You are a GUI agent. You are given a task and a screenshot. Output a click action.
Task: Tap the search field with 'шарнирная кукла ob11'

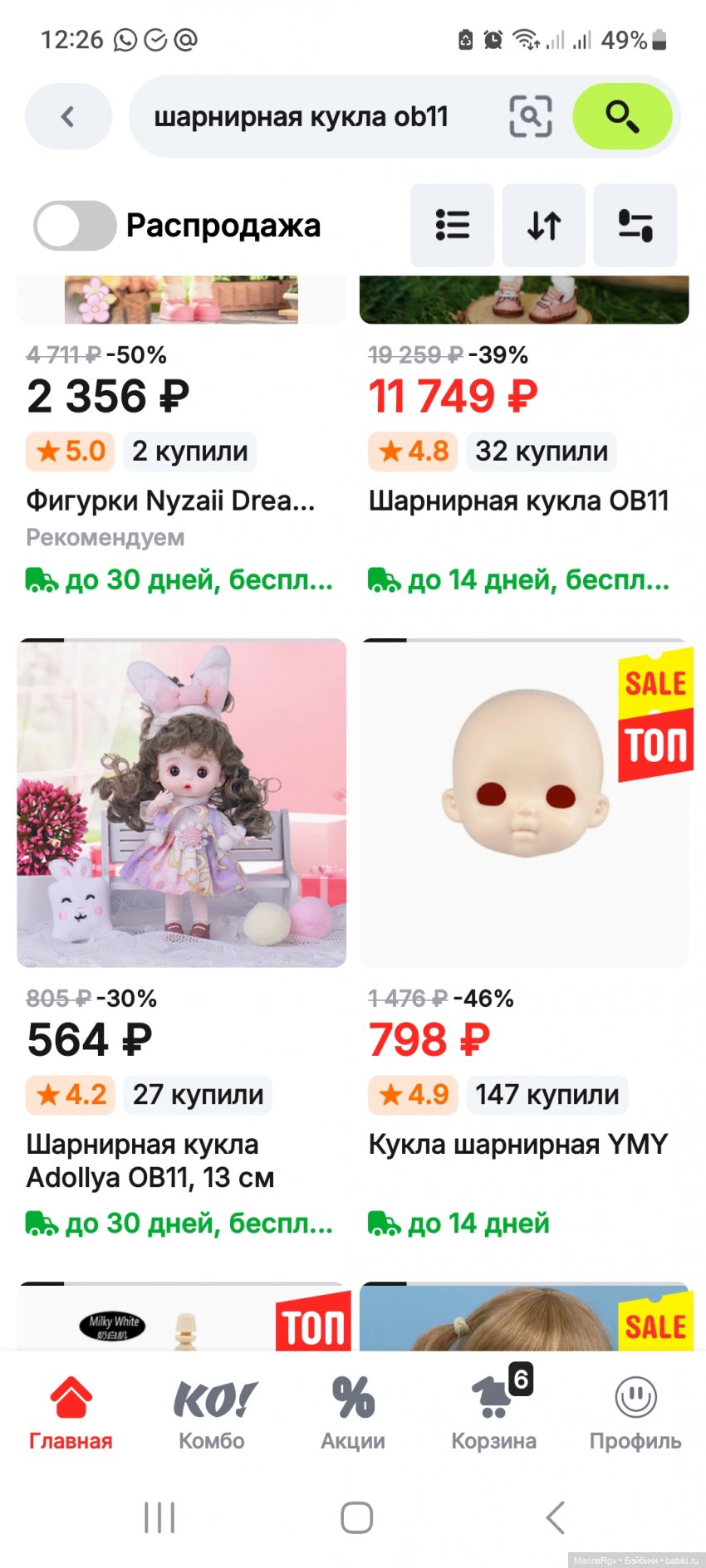coord(316,117)
